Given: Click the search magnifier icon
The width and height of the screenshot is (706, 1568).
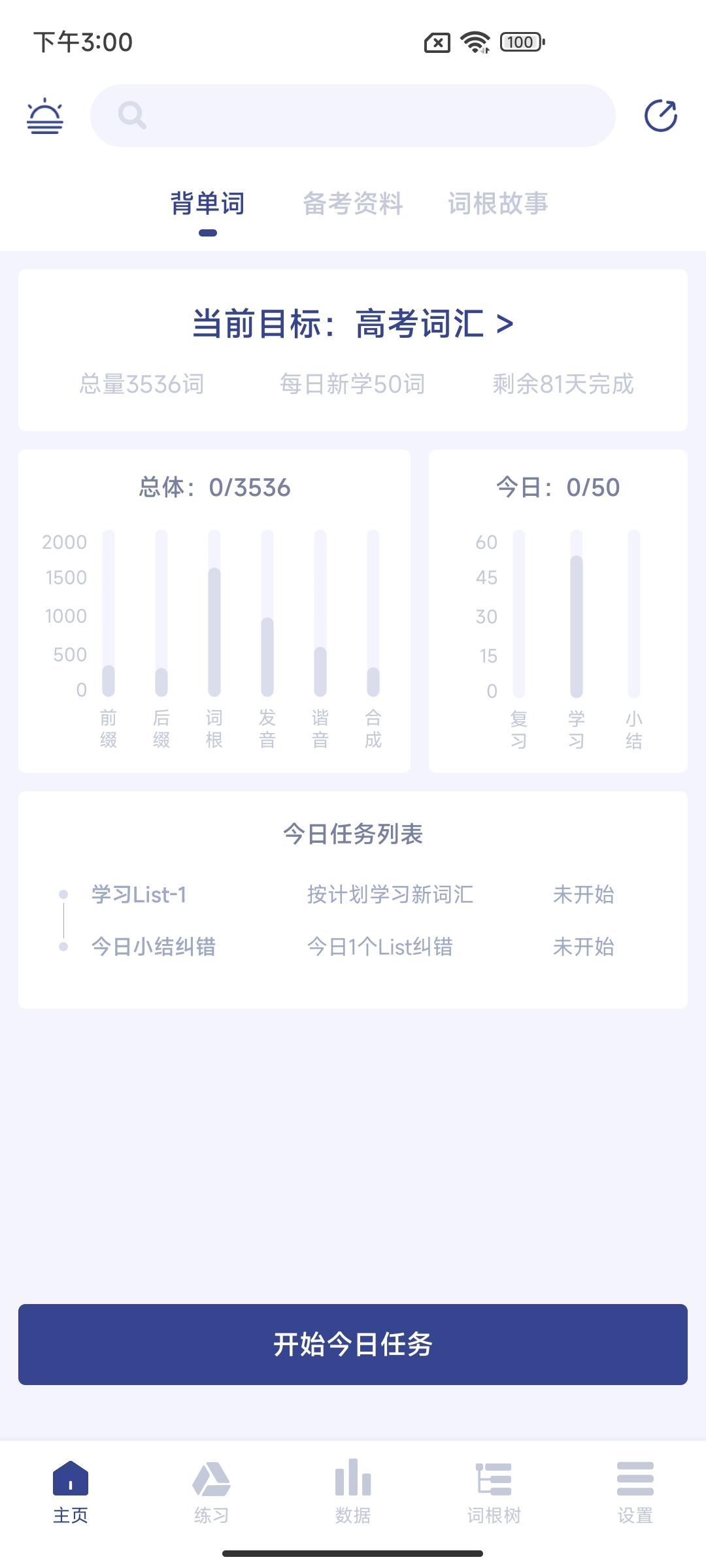Looking at the screenshot, I should pyautogui.click(x=133, y=116).
